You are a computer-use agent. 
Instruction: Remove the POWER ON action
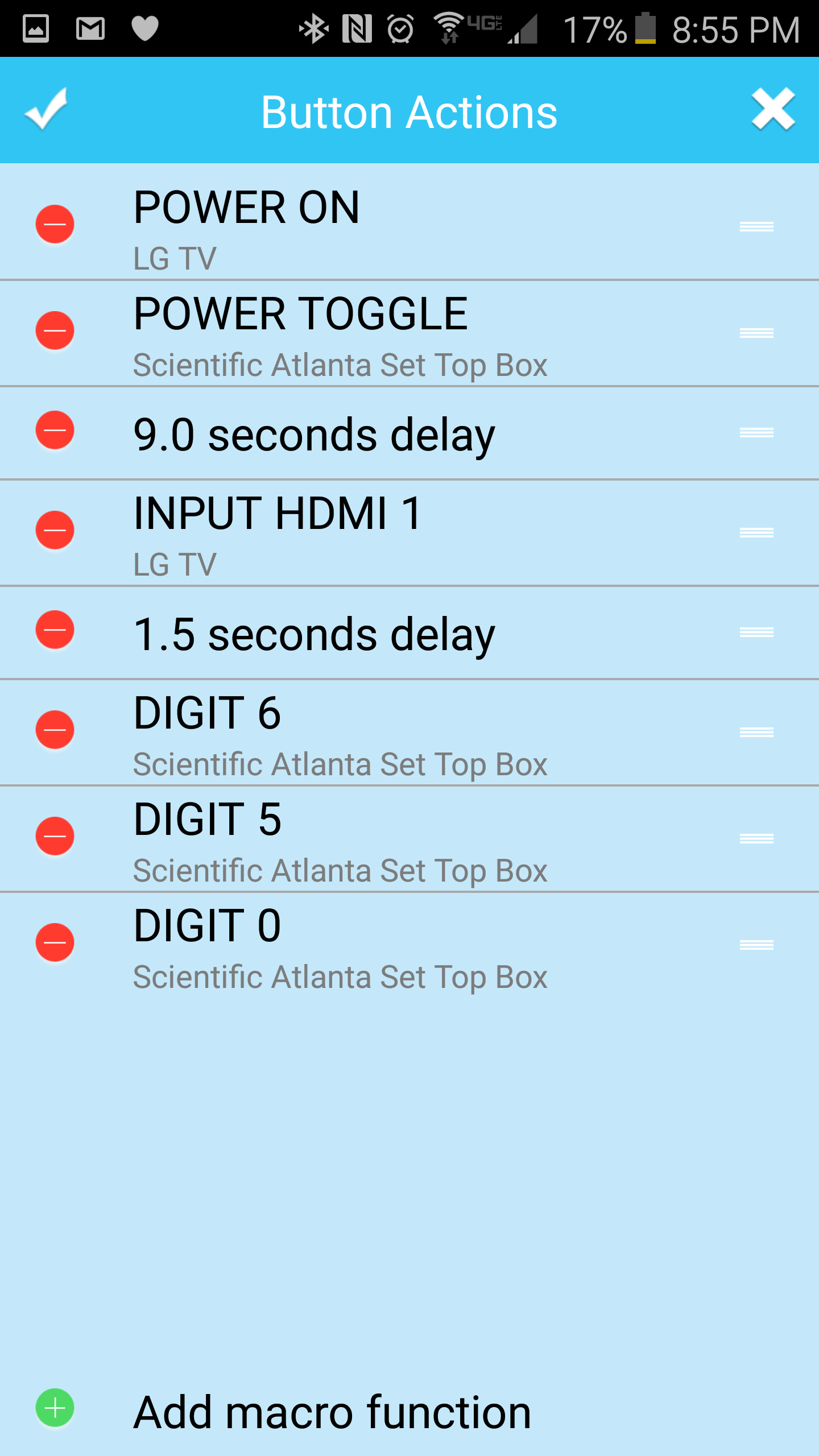[x=55, y=224]
